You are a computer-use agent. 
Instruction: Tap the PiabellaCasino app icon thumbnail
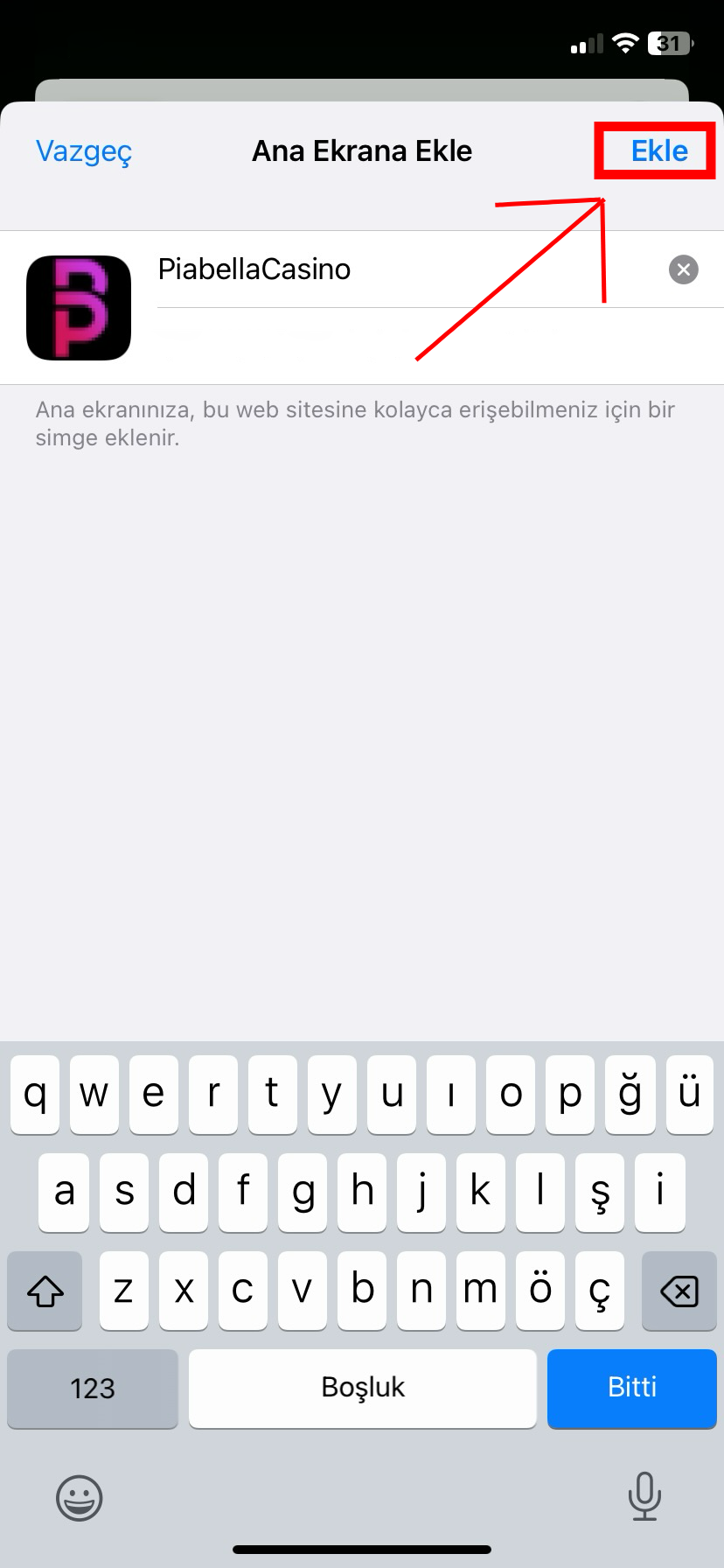[x=79, y=307]
